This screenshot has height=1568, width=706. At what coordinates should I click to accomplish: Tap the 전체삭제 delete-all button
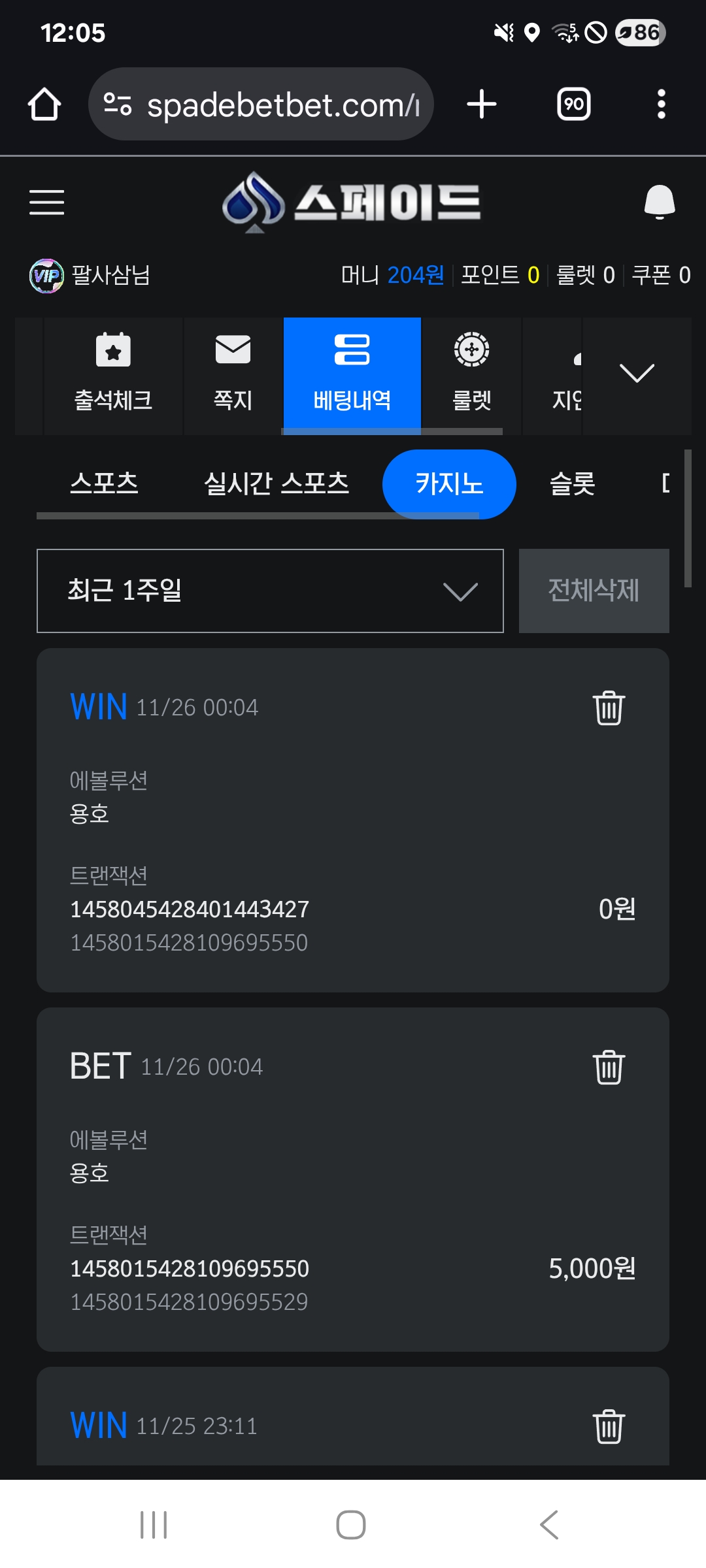[x=594, y=591]
